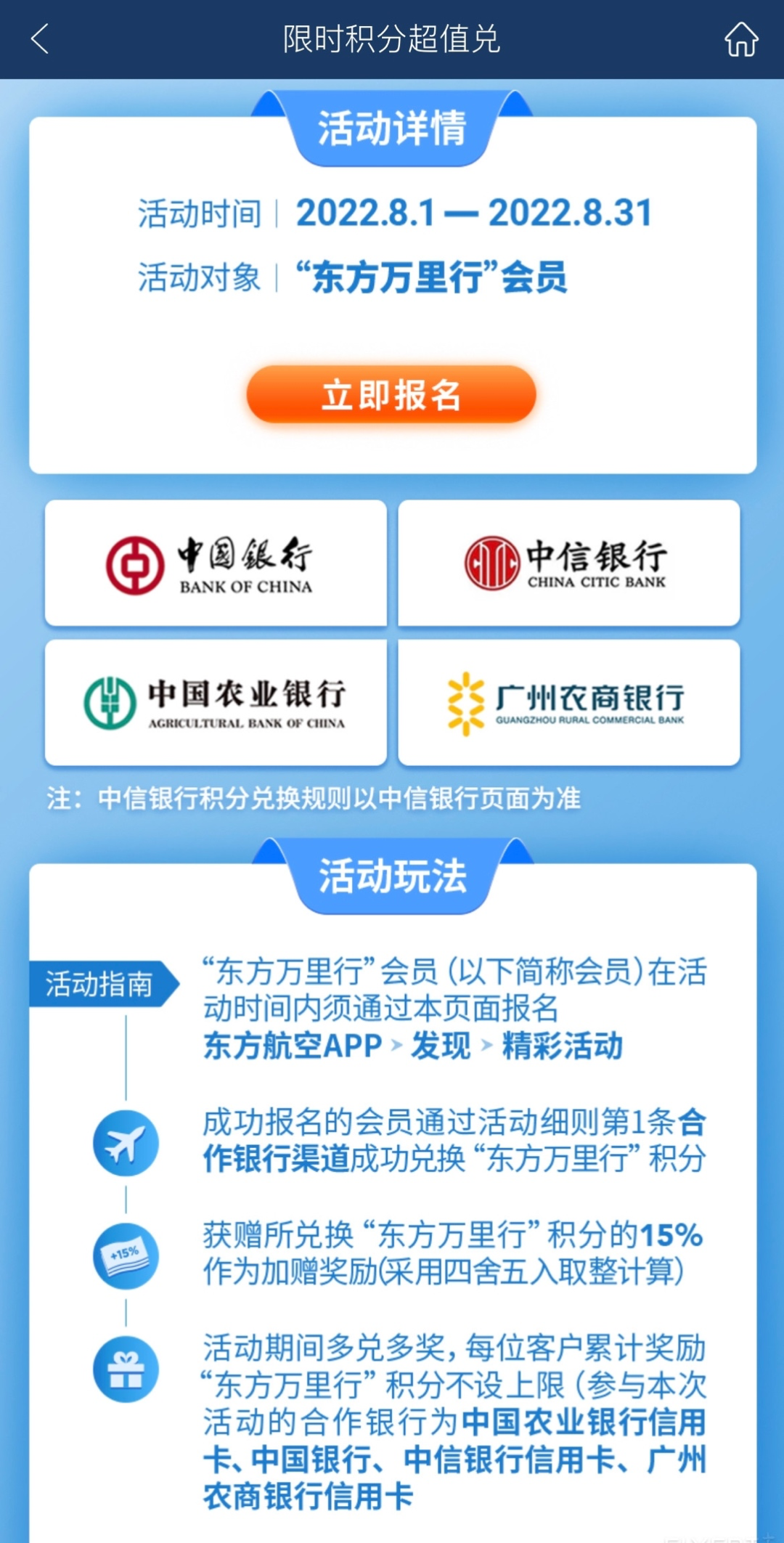Image resolution: width=784 pixels, height=1543 pixels.
Task: Go back using the top-left arrow
Action: click(41, 39)
